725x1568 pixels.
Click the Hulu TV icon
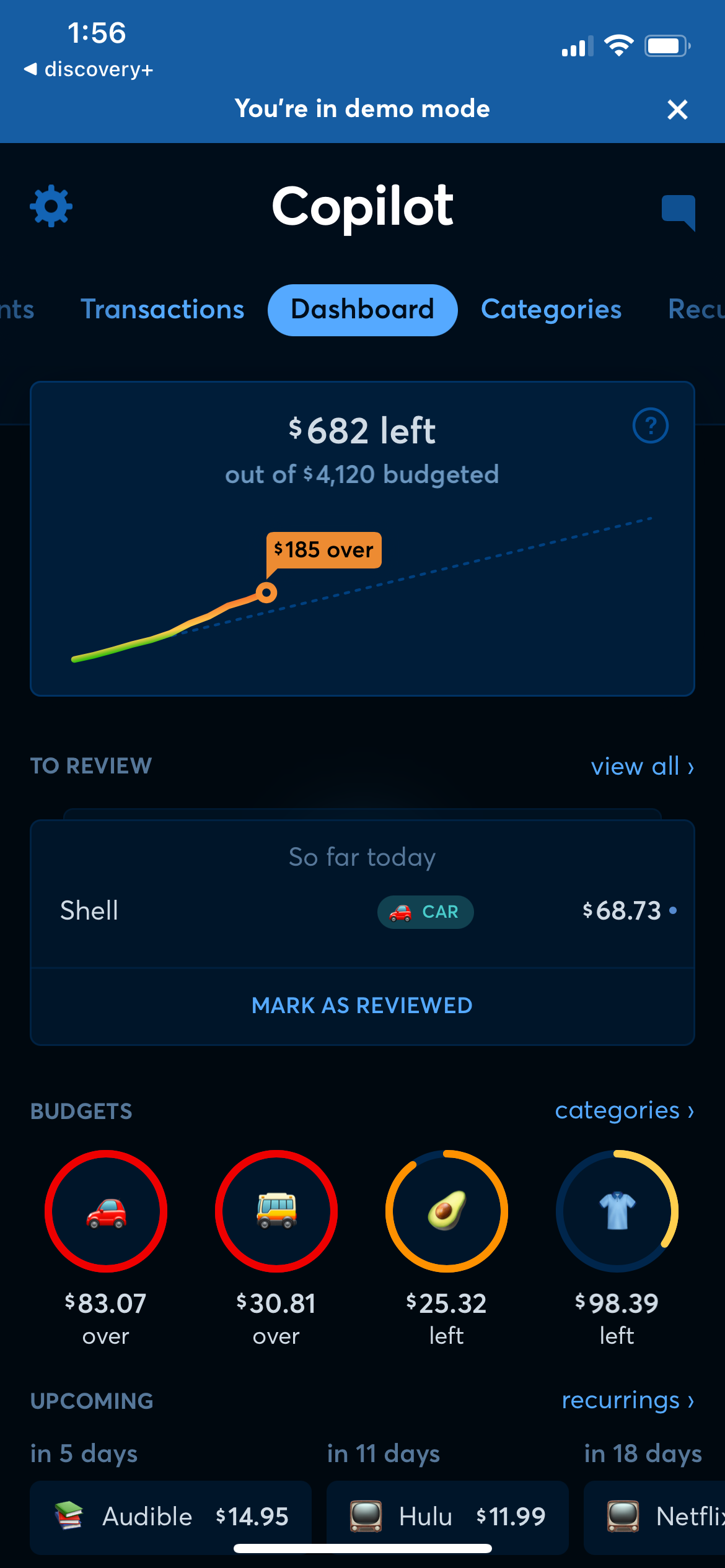point(366,1517)
